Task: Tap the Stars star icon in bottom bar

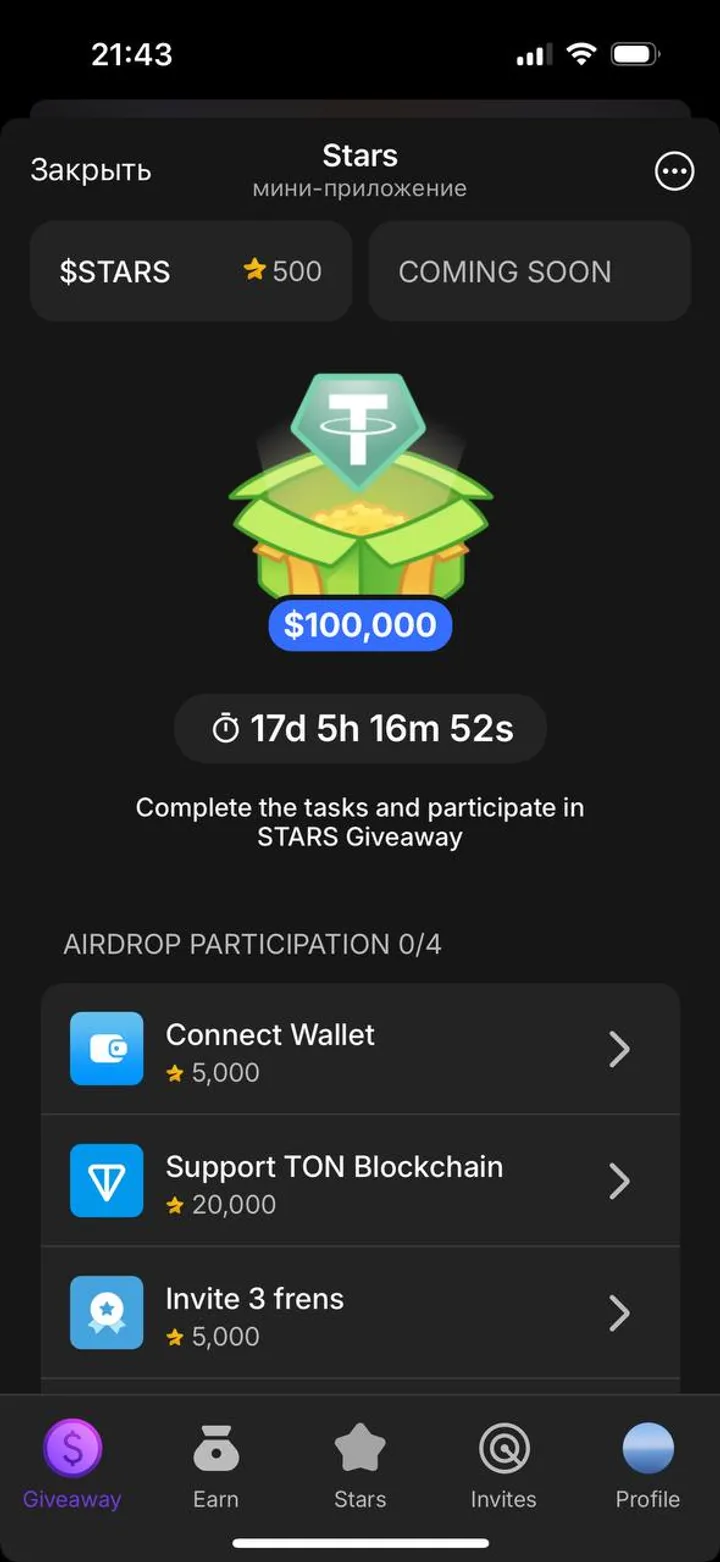Action: [359, 1447]
